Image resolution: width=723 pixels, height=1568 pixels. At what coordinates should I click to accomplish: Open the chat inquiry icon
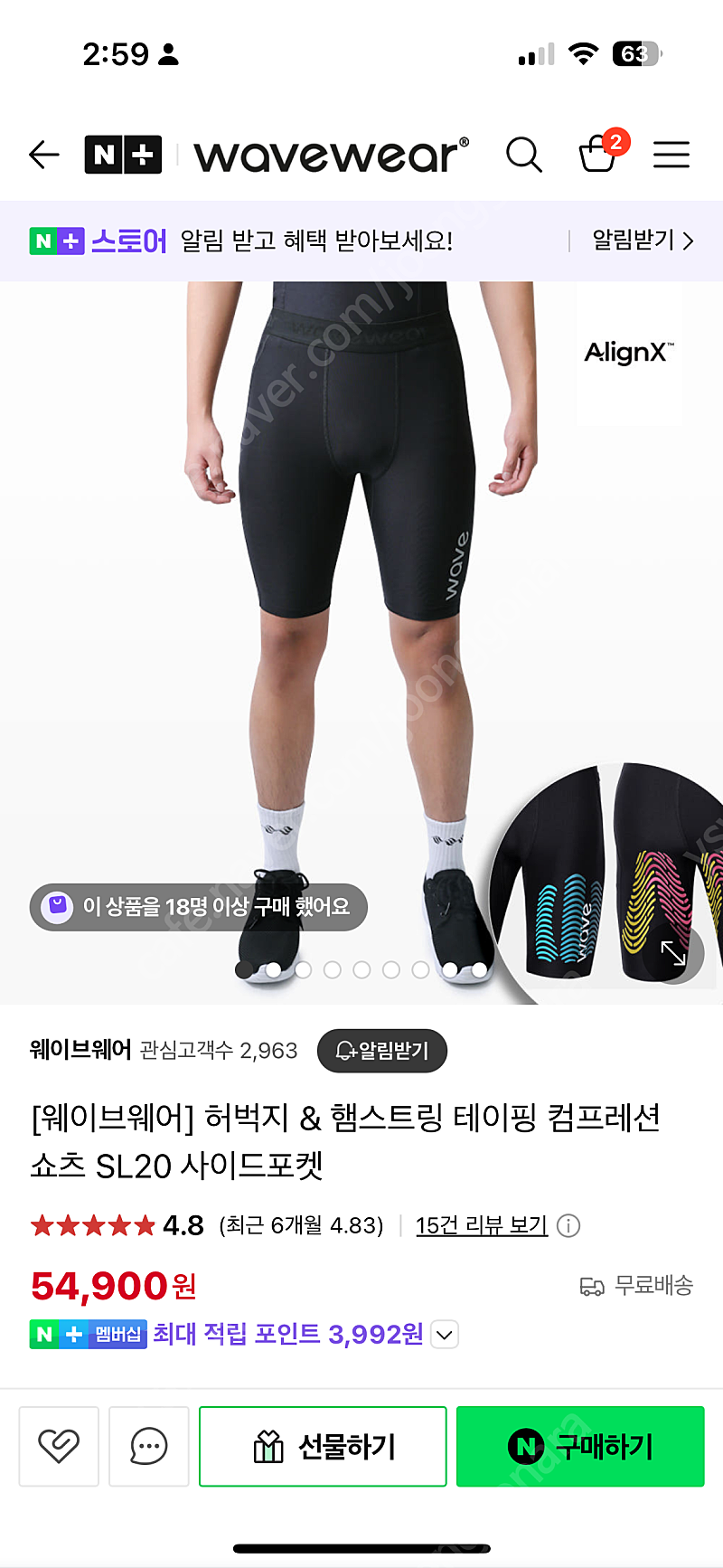click(149, 1446)
